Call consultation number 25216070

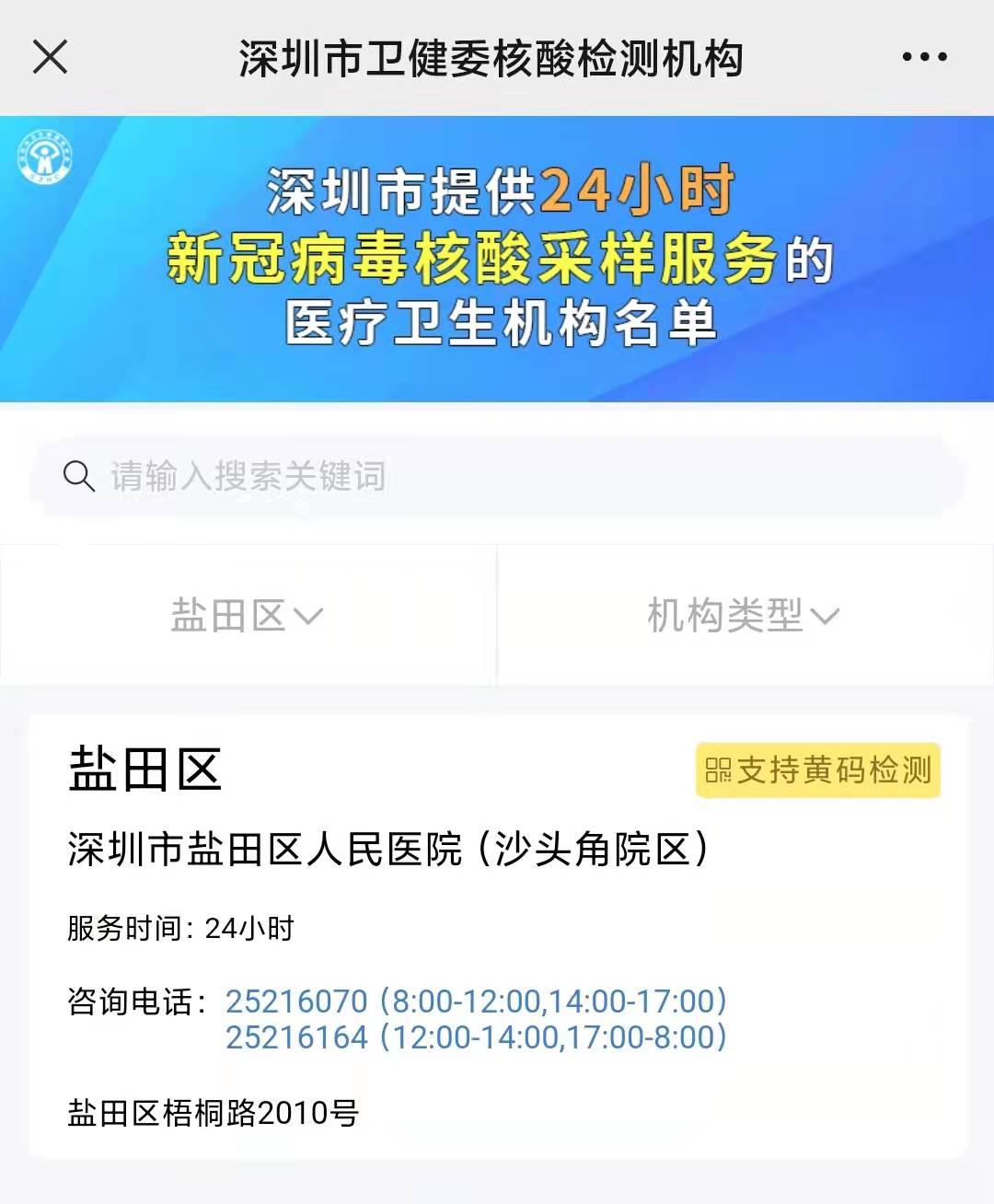(x=296, y=1001)
